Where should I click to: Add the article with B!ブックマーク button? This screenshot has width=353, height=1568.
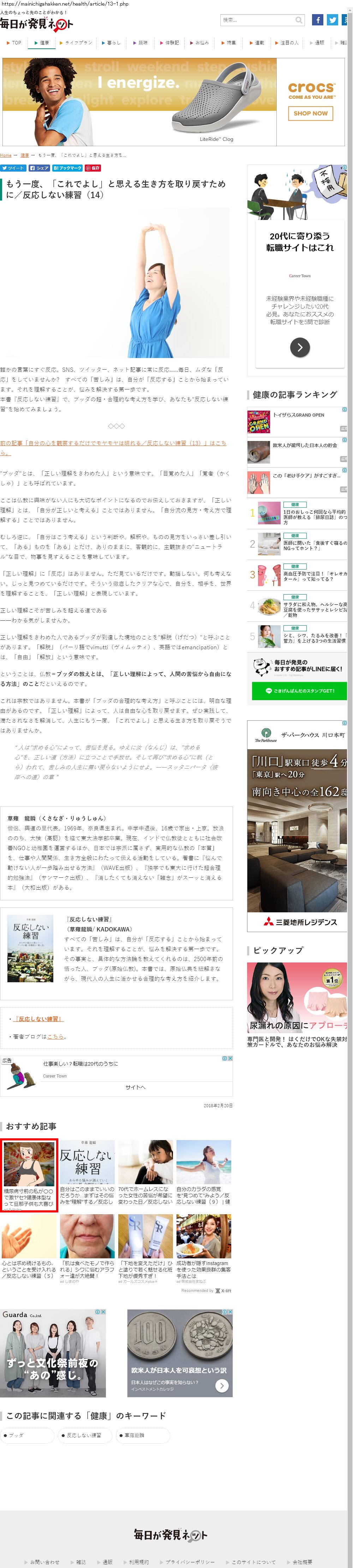pos(67,168)
